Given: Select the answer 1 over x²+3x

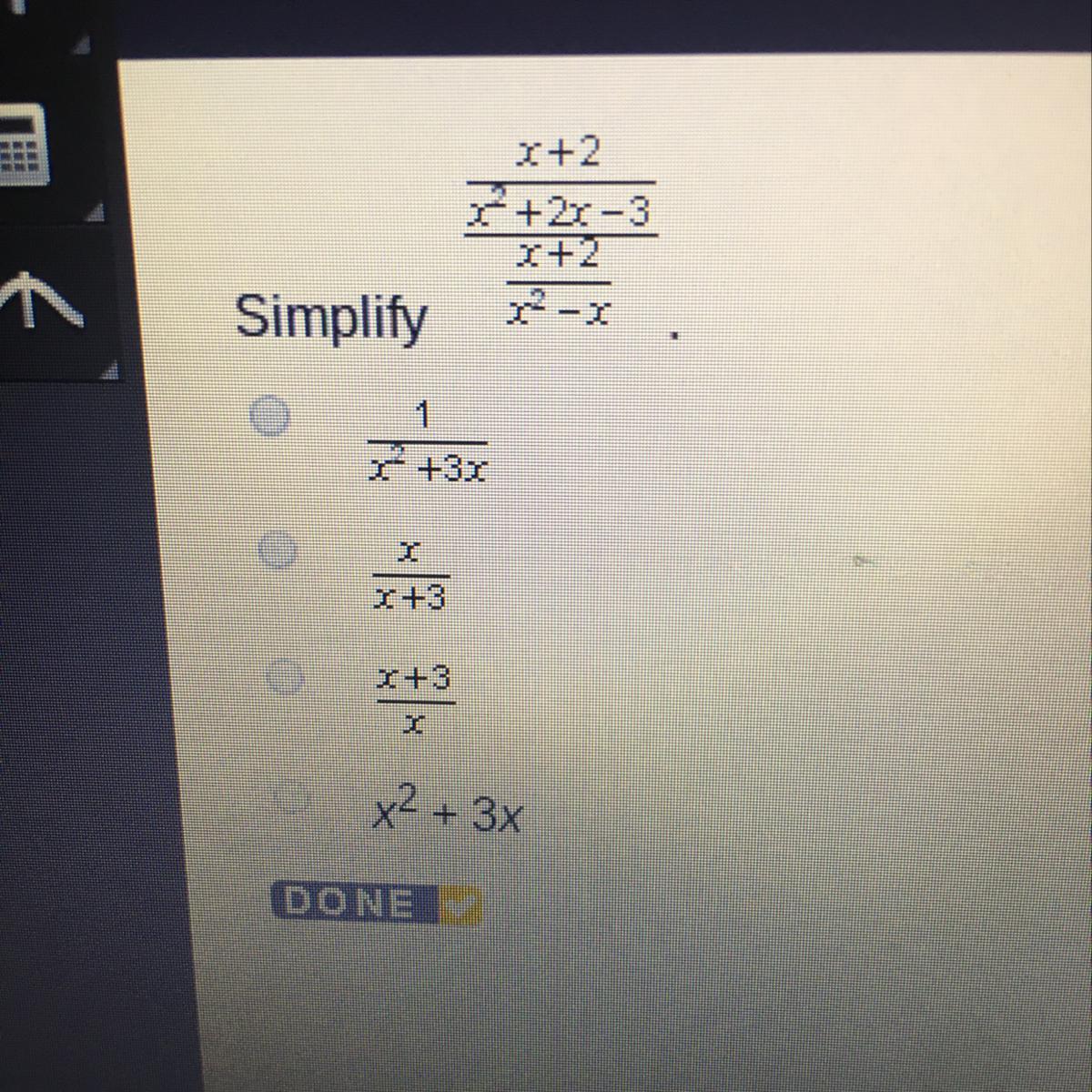Looking at the screenshot, I should pos(271,416).
